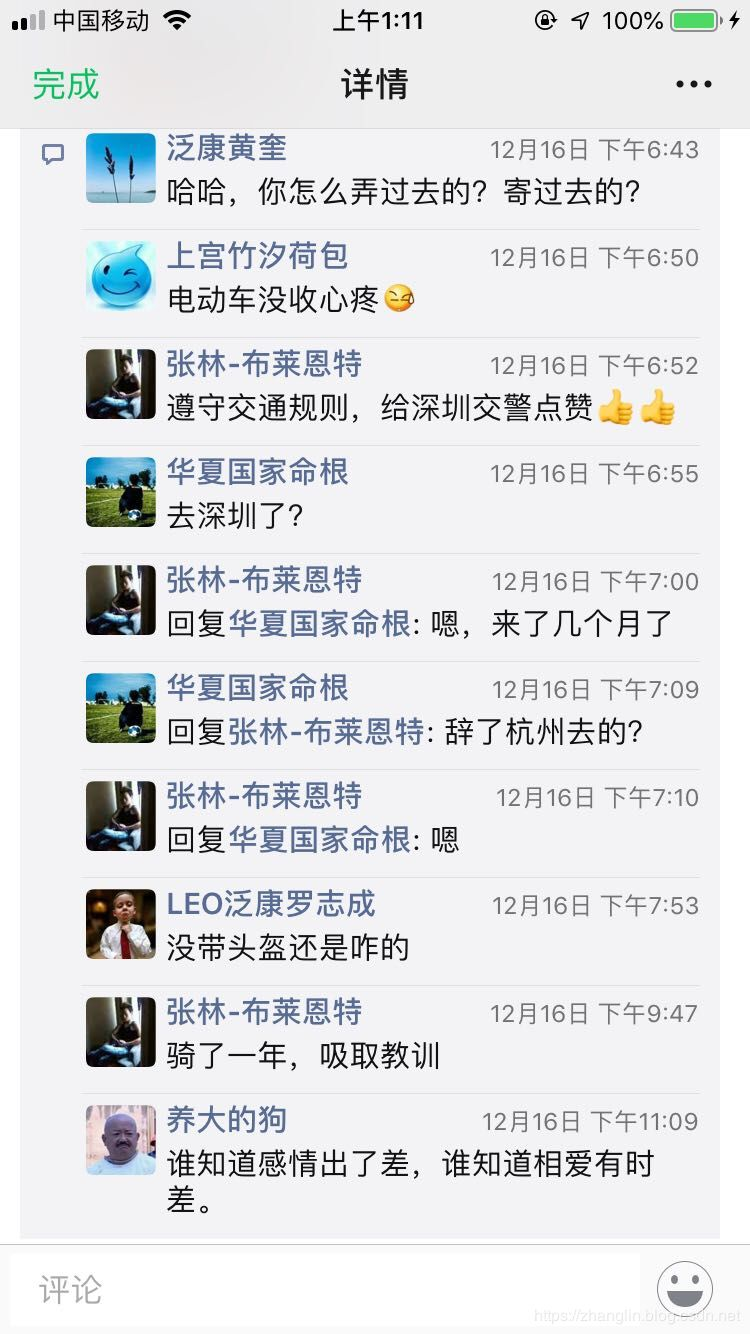Reply to 遵守交通规则 comment

tap(380, 408)
